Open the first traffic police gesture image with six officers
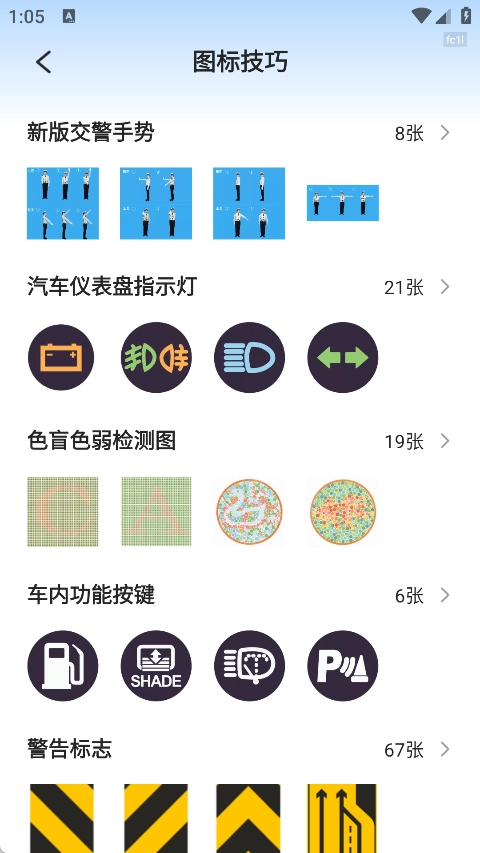Viewport: 480px width, 853px height. pos(63,203)
